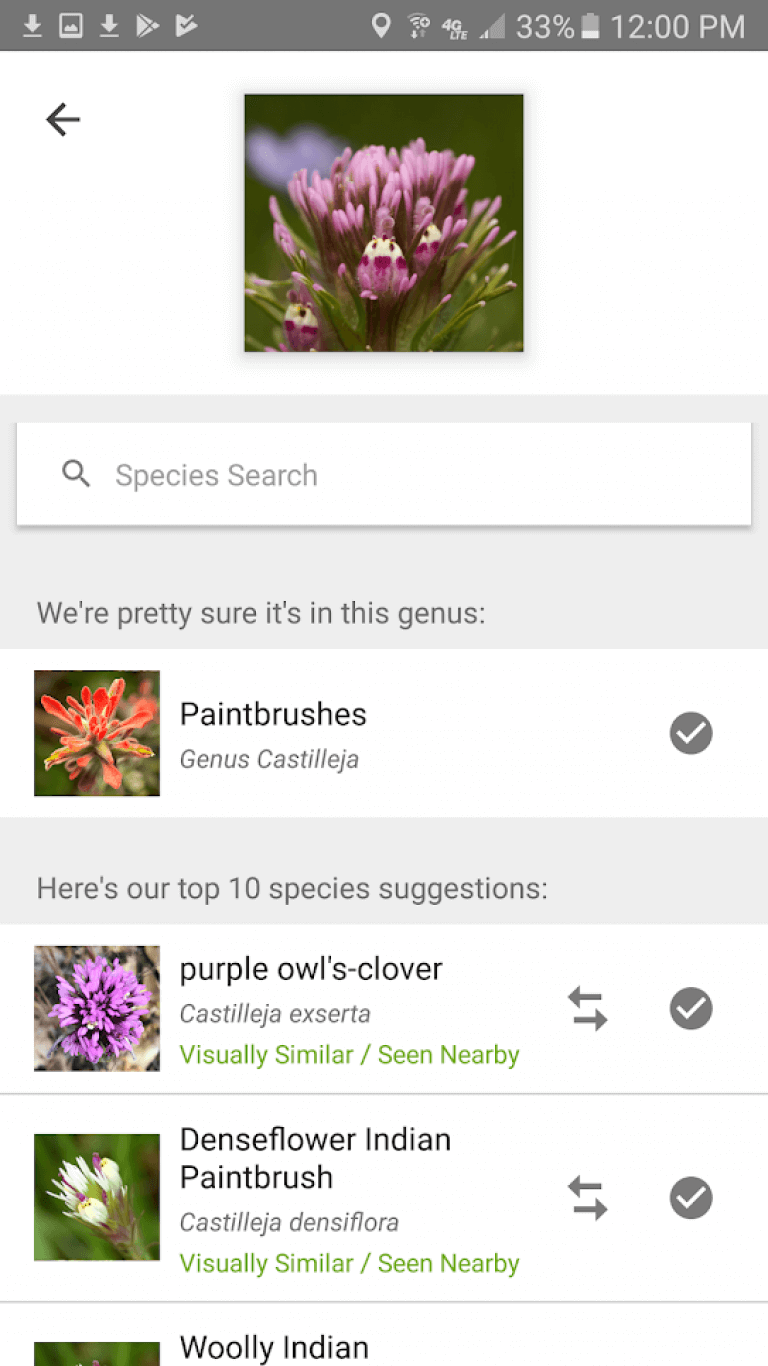The image size is (768, 1366).
Task: Open Seen Nearby link for Denseflower Indian Paintbrush
Action: point(448,1263)
